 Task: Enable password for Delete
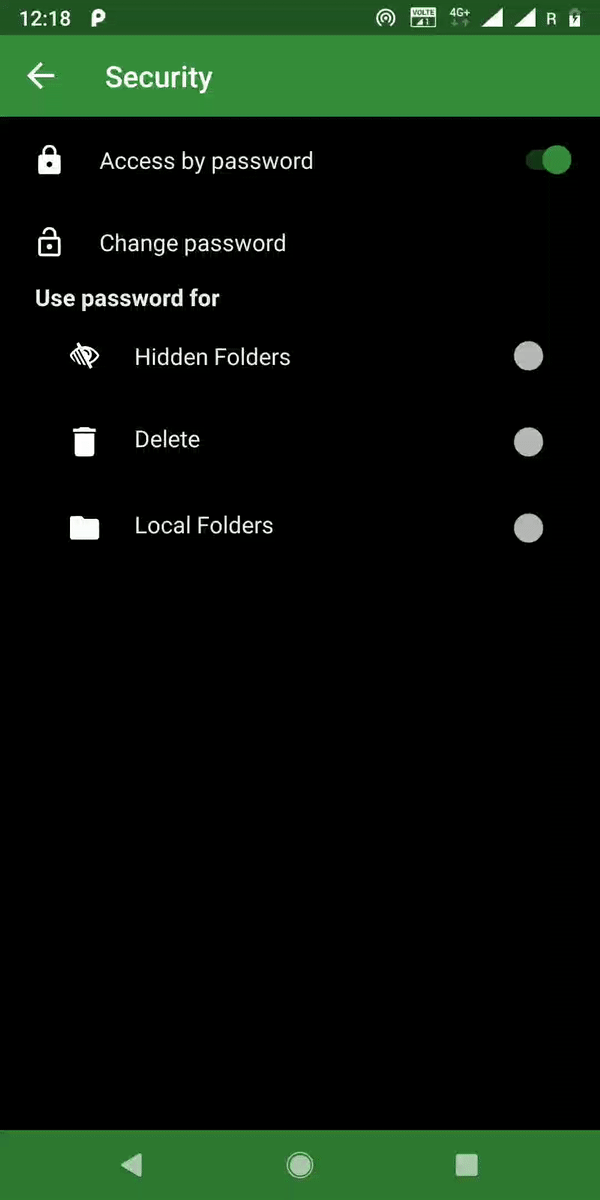click(x=528, y=441)
